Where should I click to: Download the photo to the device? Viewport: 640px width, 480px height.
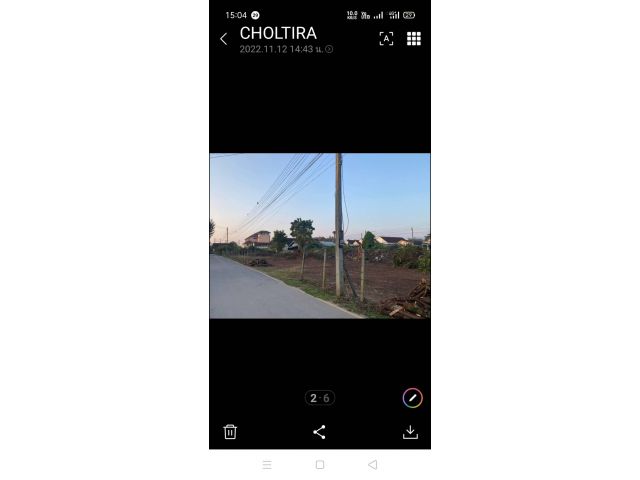point(410,432)
